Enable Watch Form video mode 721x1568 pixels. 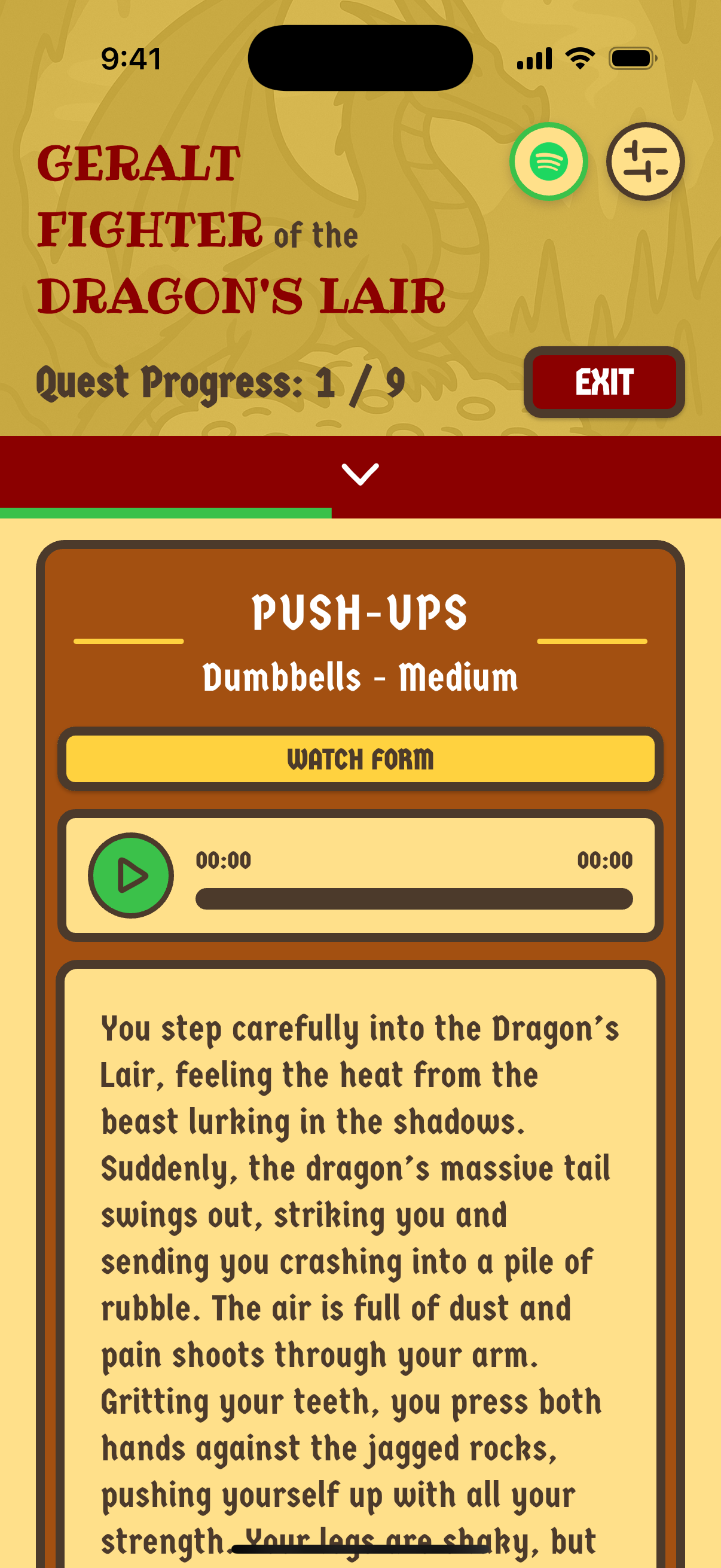(x=360, y=759)
